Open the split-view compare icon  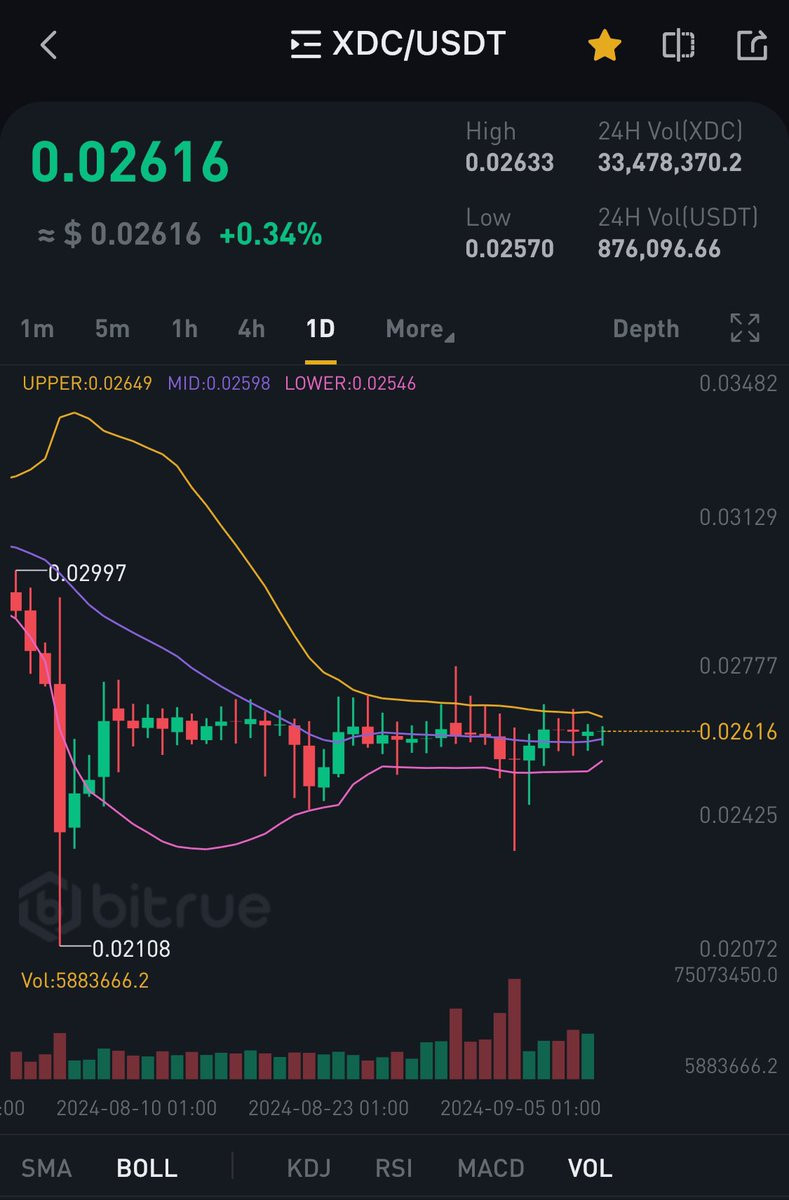678,45
